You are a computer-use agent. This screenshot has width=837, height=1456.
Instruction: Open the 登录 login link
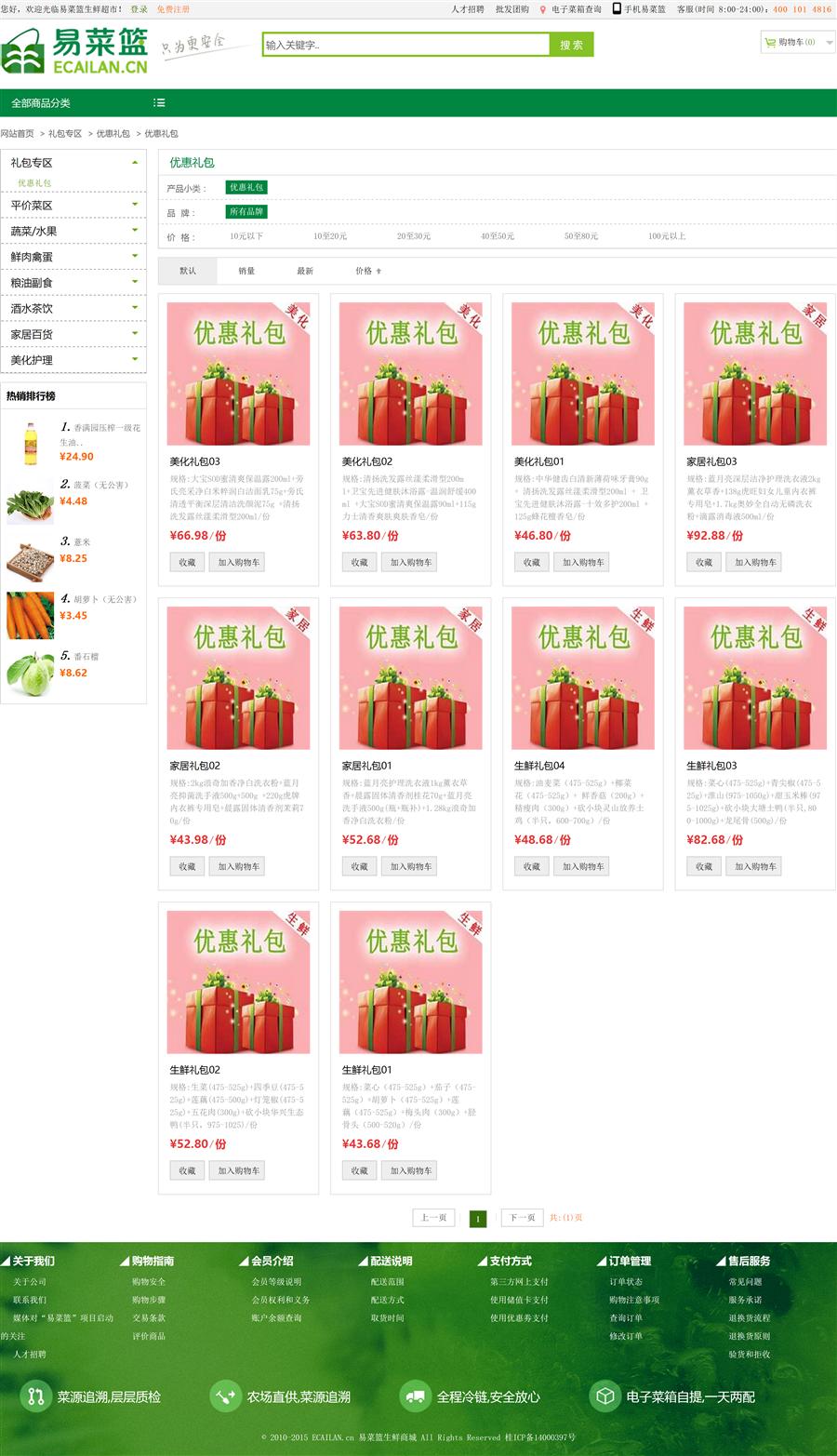click(x=139, y=9)
